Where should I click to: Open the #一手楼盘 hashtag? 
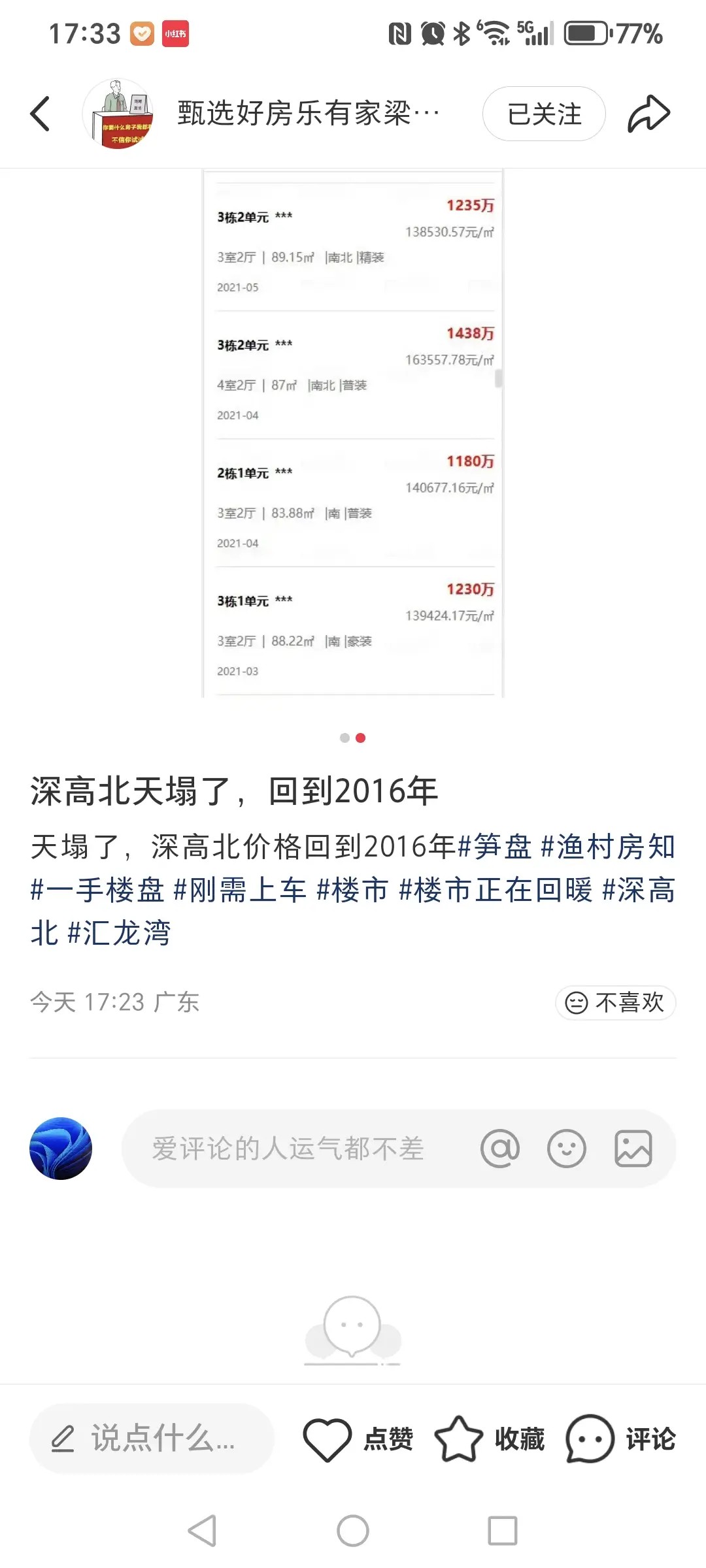pyautogui.click(x=98, y=890)
